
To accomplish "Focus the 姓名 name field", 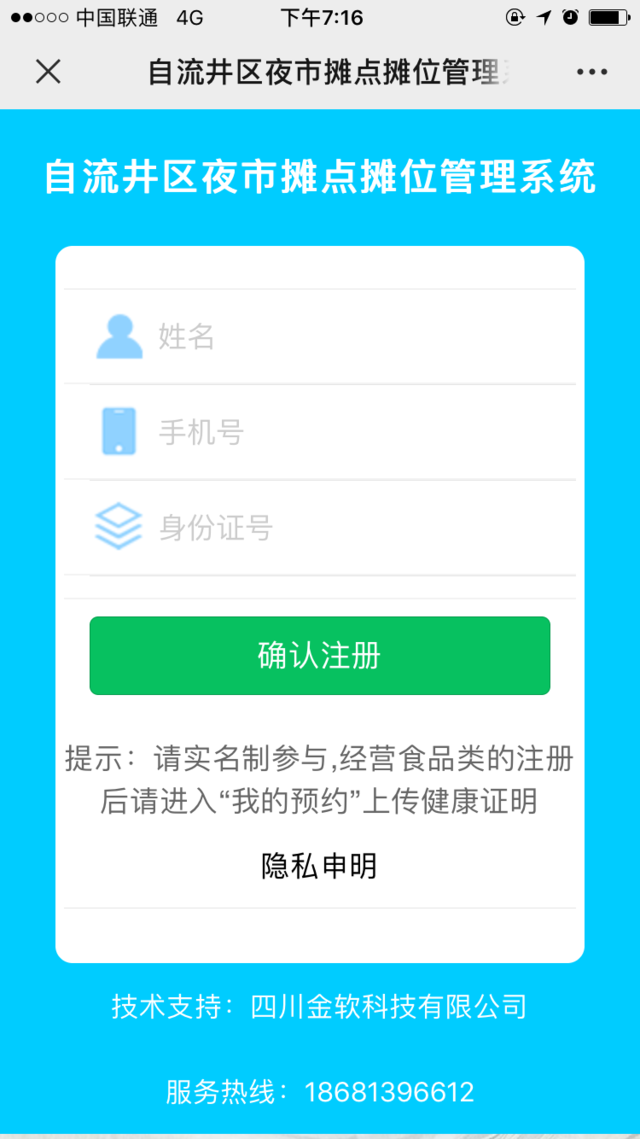I will click(360, 337).
